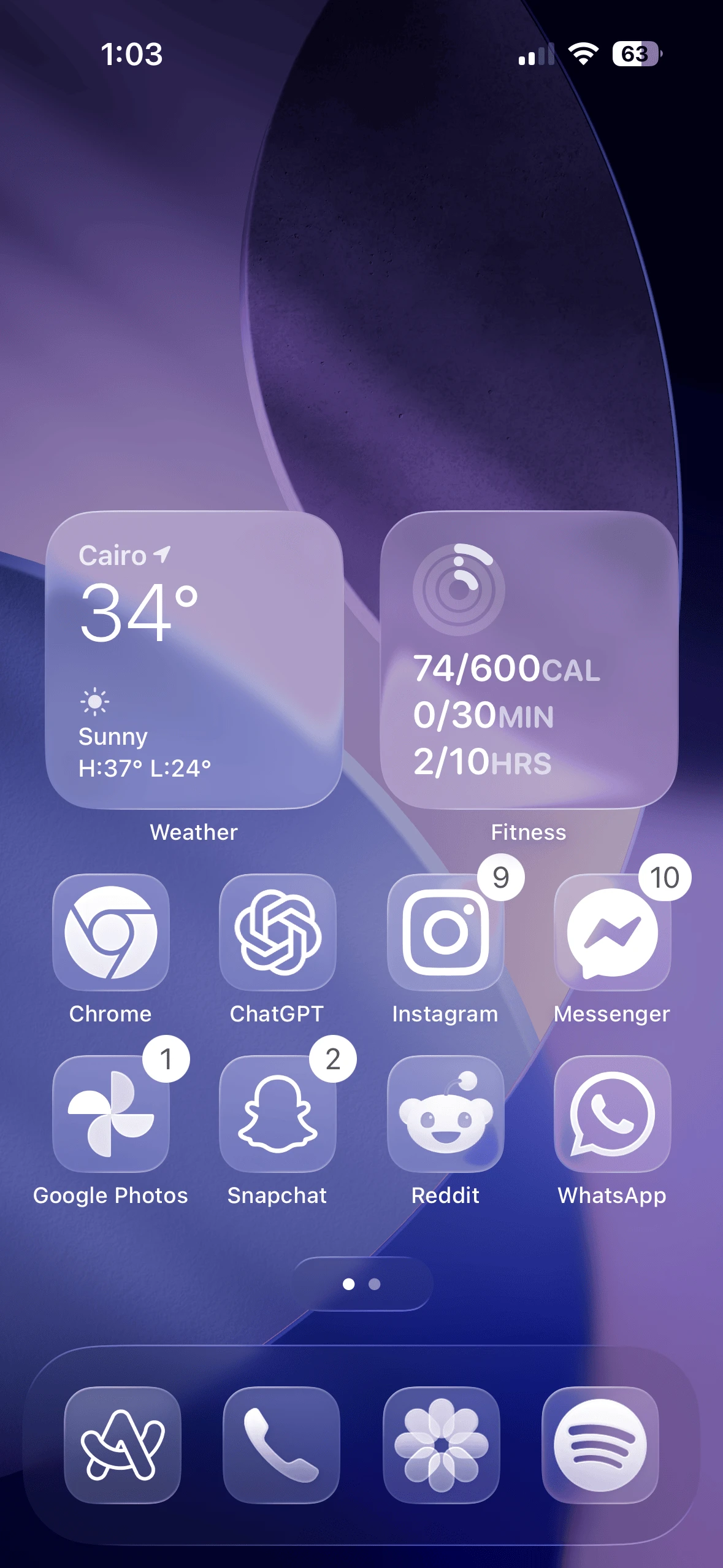Open Snapchat app

coord(278,1113)
